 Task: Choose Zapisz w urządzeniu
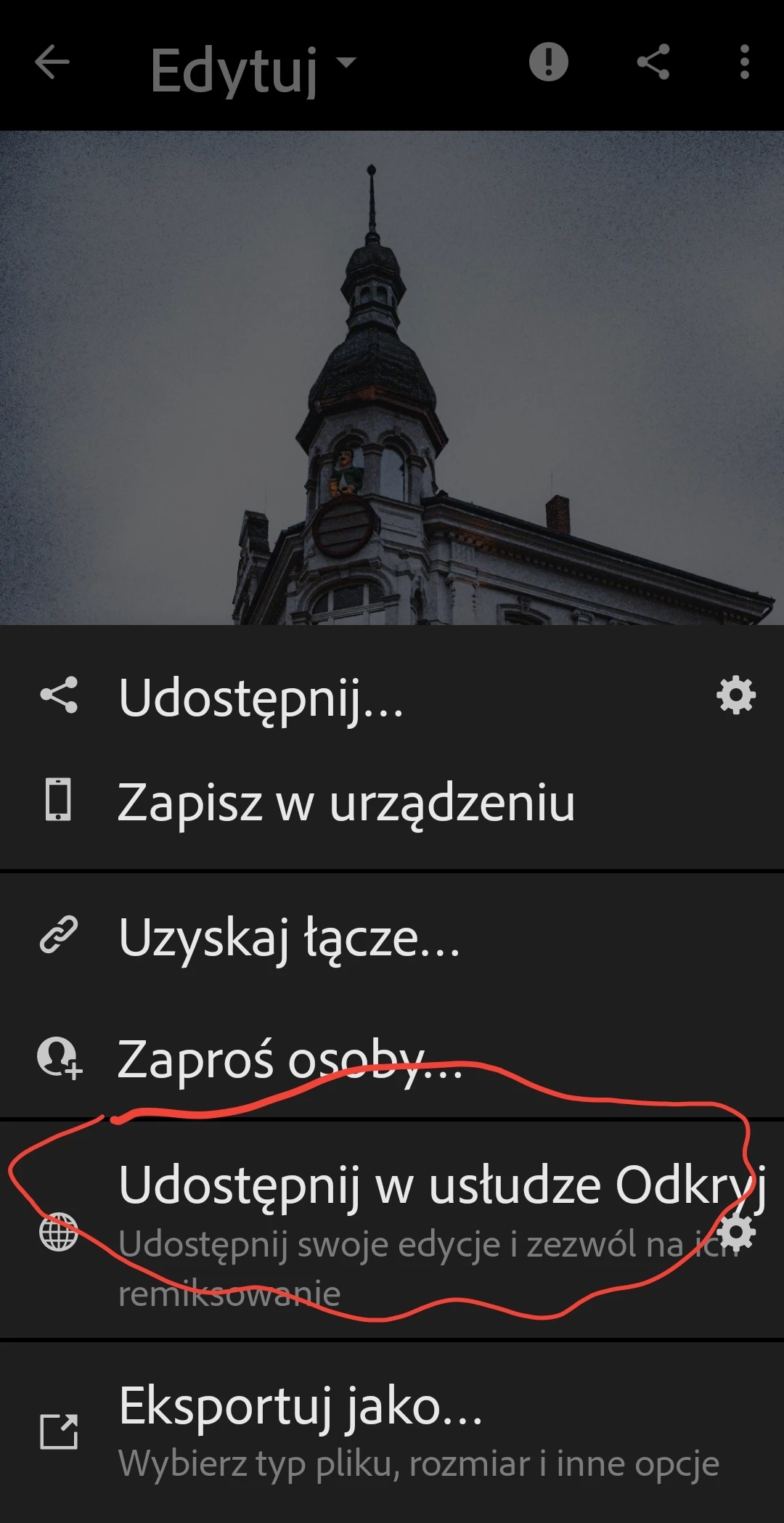(346, 802)
